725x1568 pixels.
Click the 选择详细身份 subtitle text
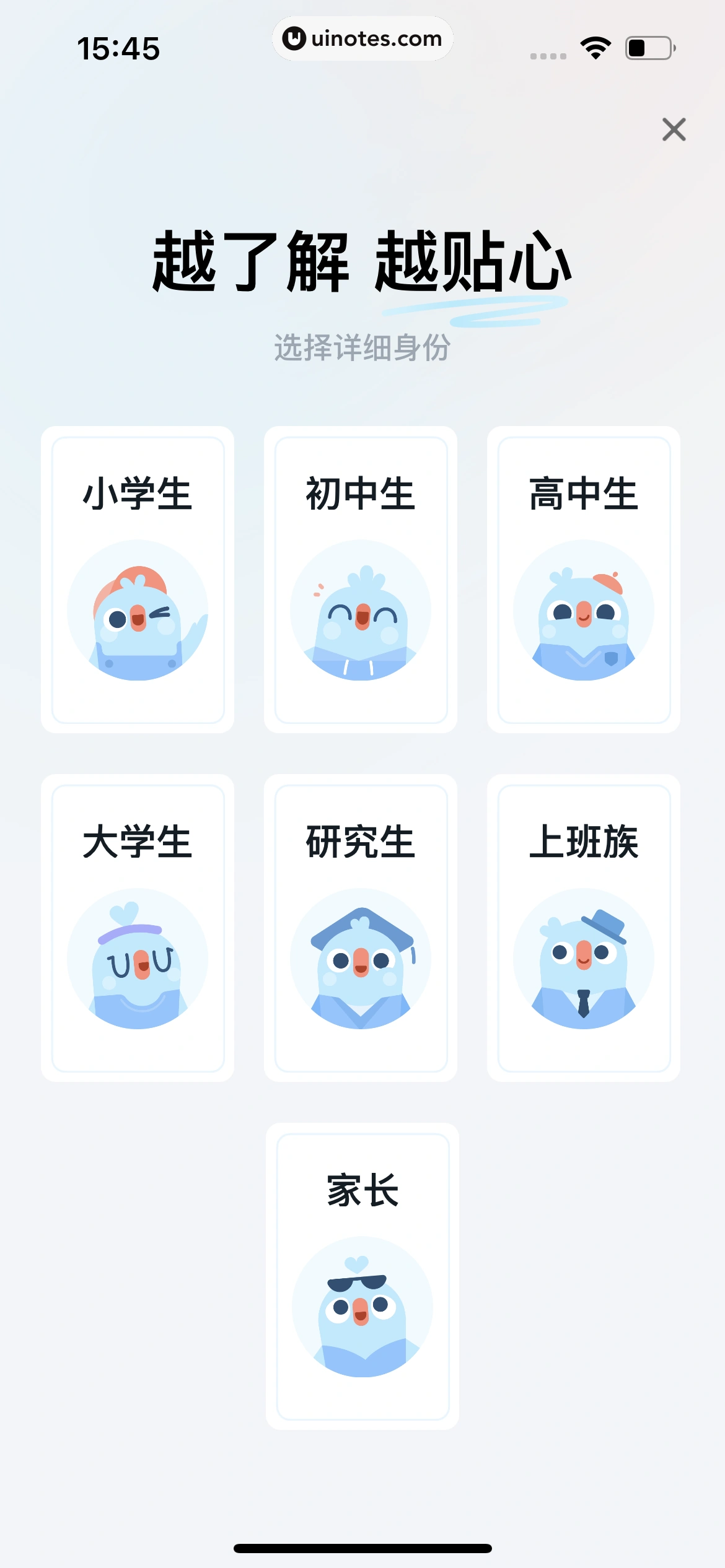362,348
